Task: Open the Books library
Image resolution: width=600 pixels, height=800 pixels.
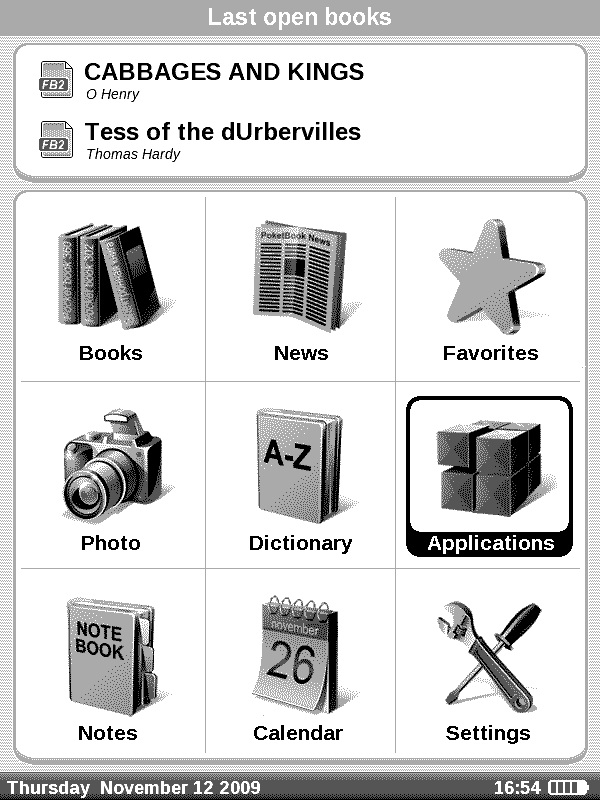Action: pos(110,290)
